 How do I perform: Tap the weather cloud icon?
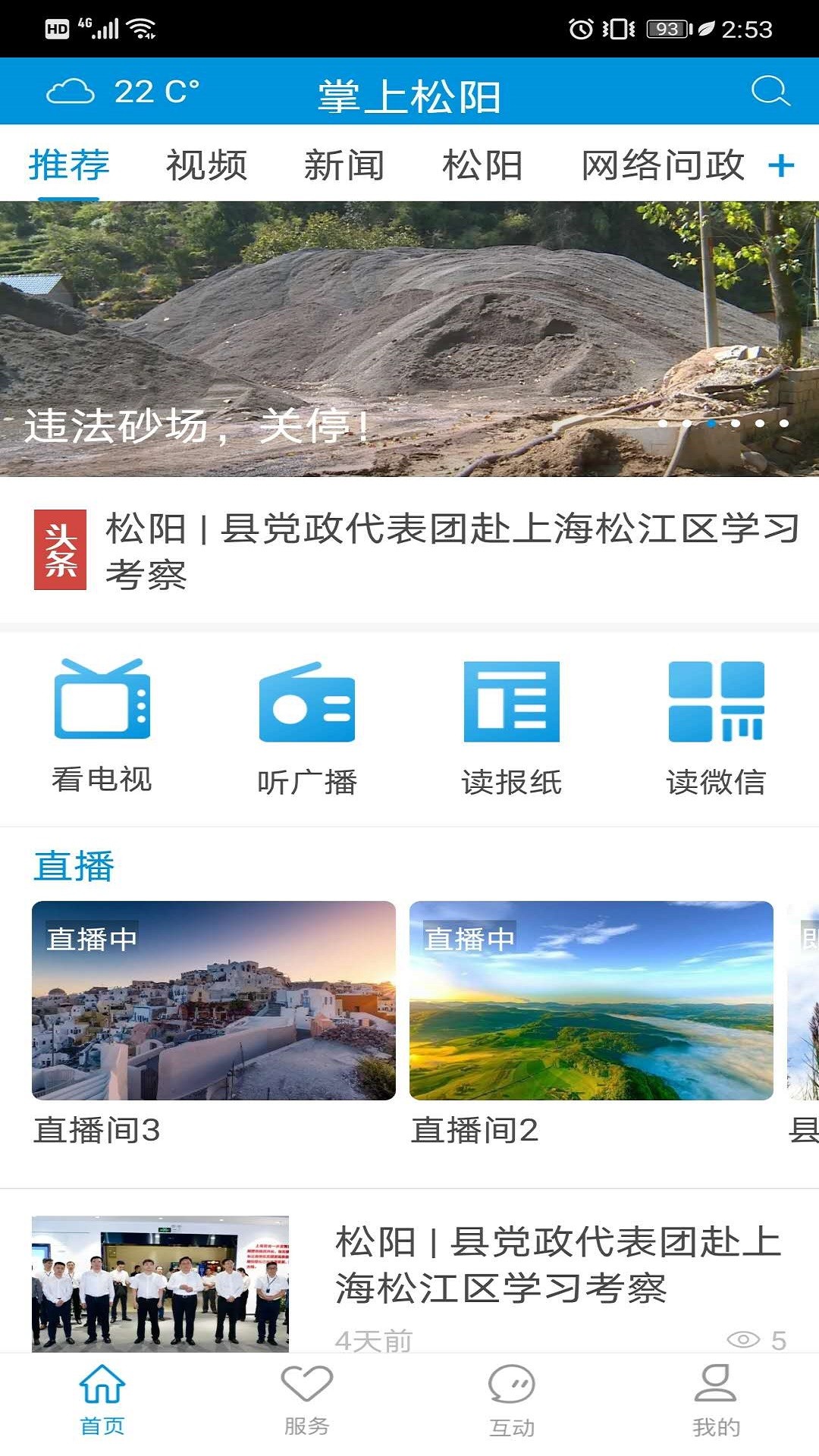point(70,91)
